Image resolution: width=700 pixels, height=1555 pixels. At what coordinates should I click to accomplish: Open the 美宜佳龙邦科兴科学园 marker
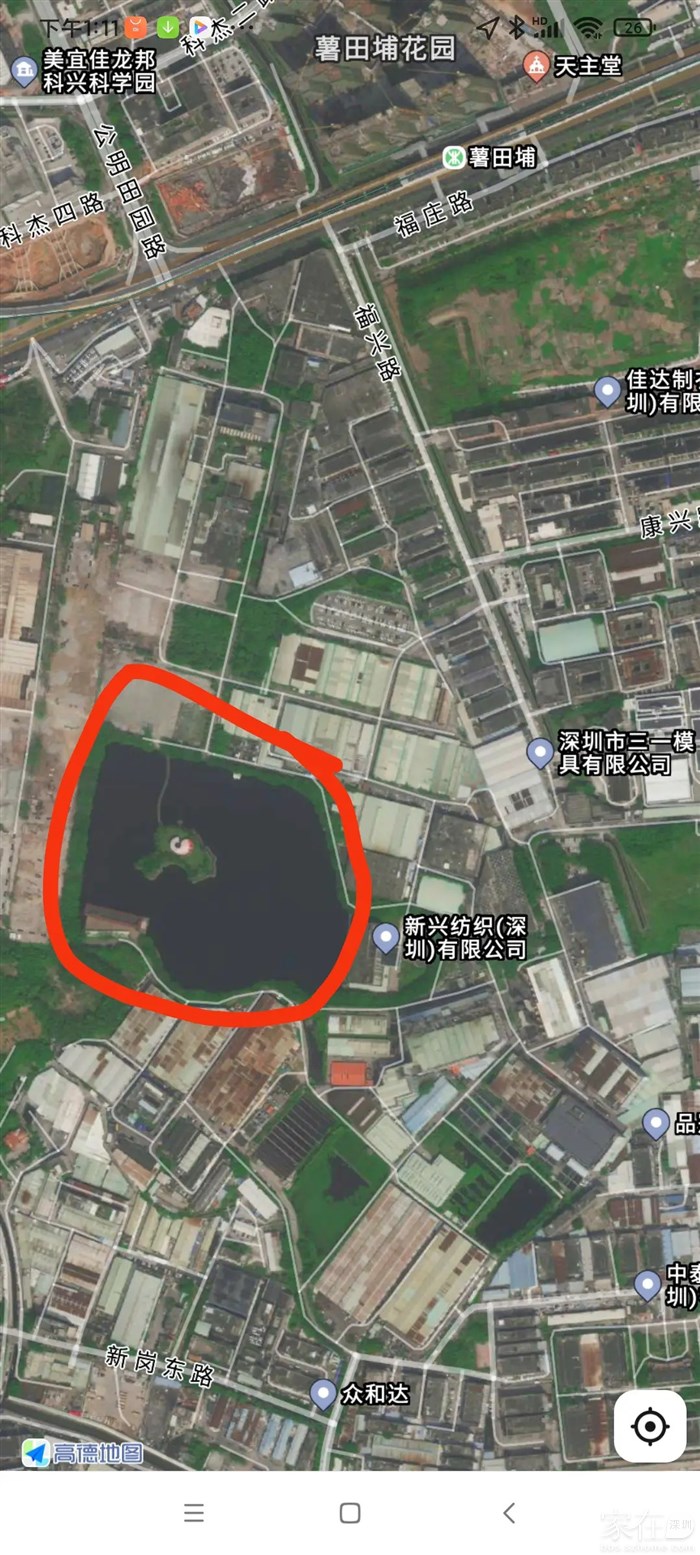click(x=23, y=70)
